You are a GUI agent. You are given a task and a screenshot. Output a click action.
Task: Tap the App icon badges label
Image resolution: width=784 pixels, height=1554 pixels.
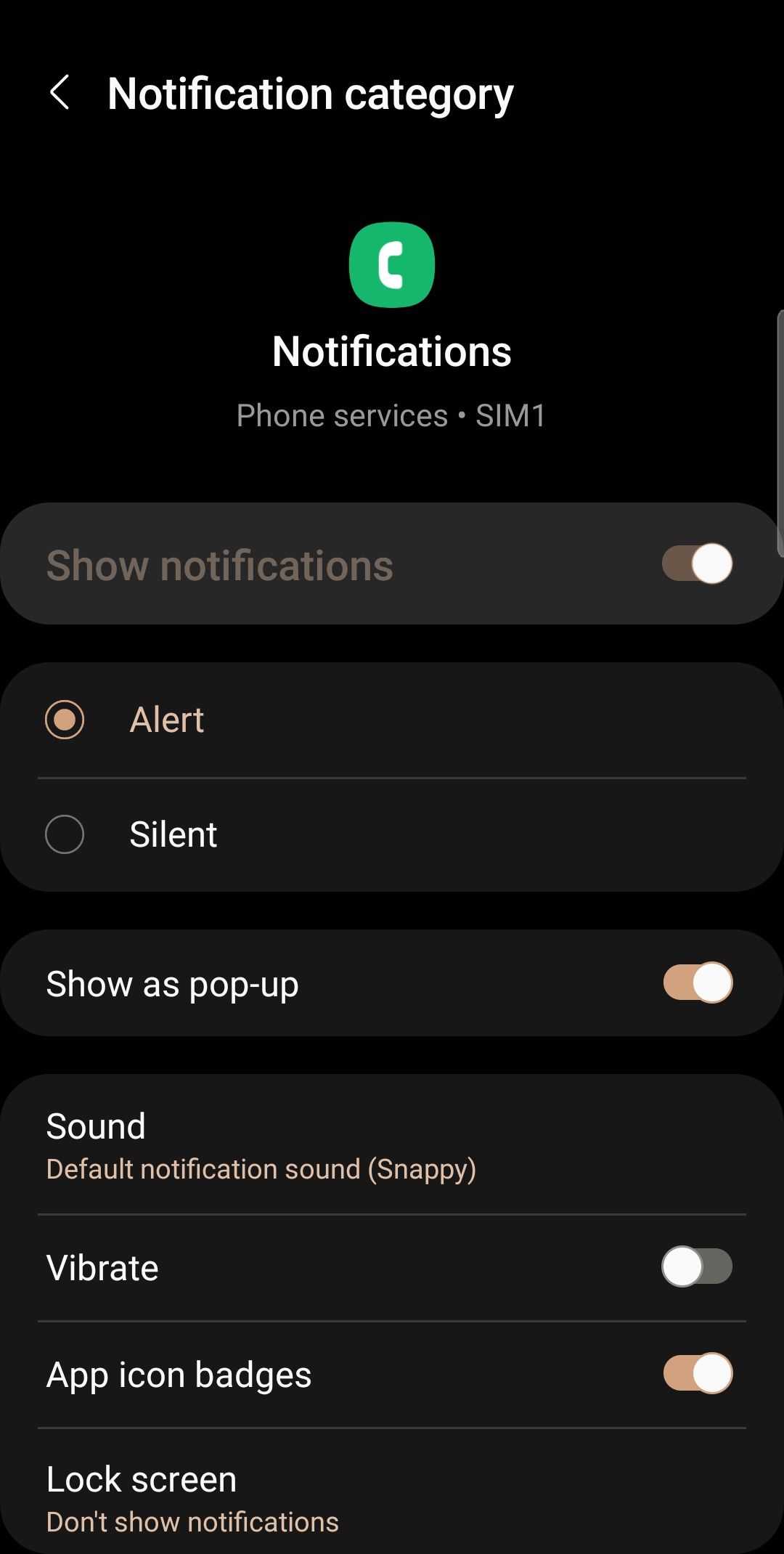point(179,1373)
